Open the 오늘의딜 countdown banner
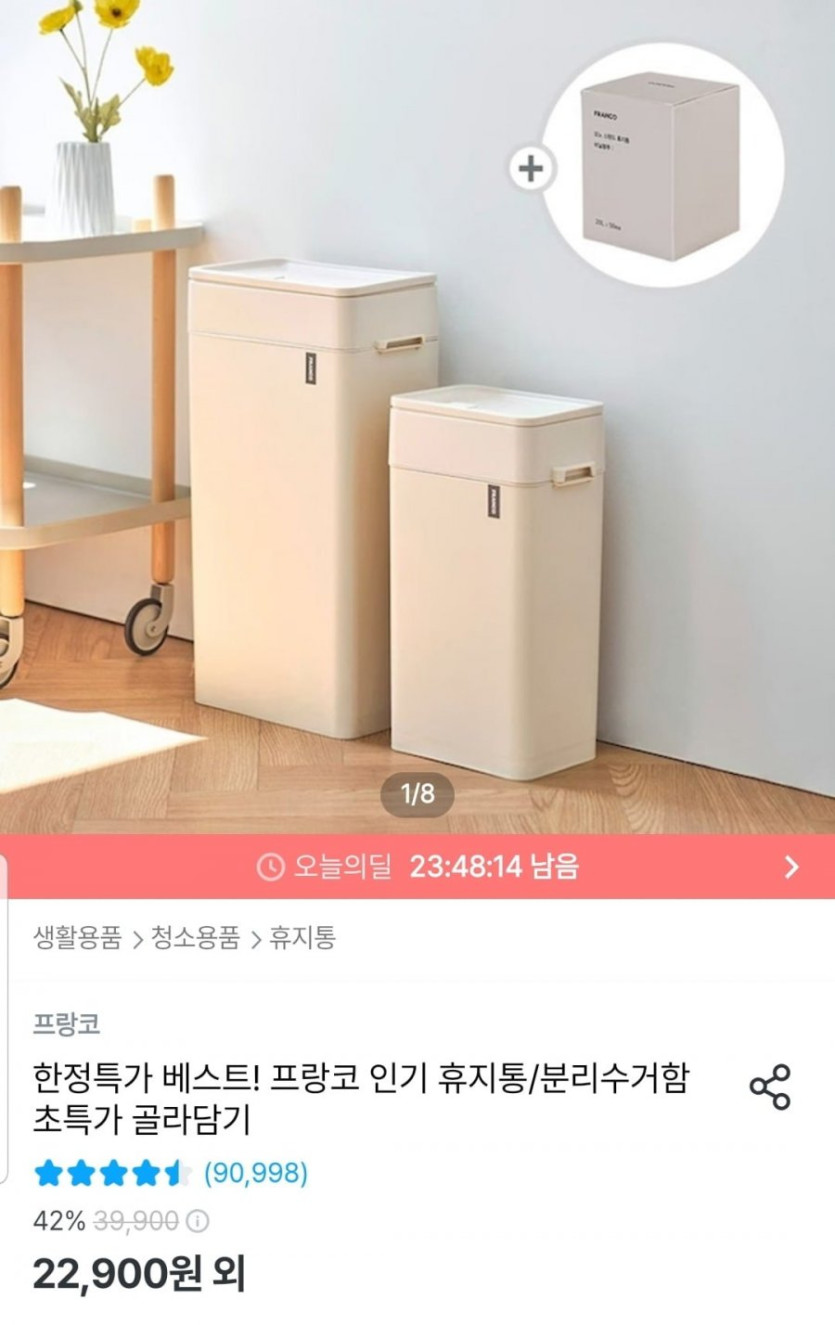The width and height of the screenshot is (835, 1325). point(417,867)
